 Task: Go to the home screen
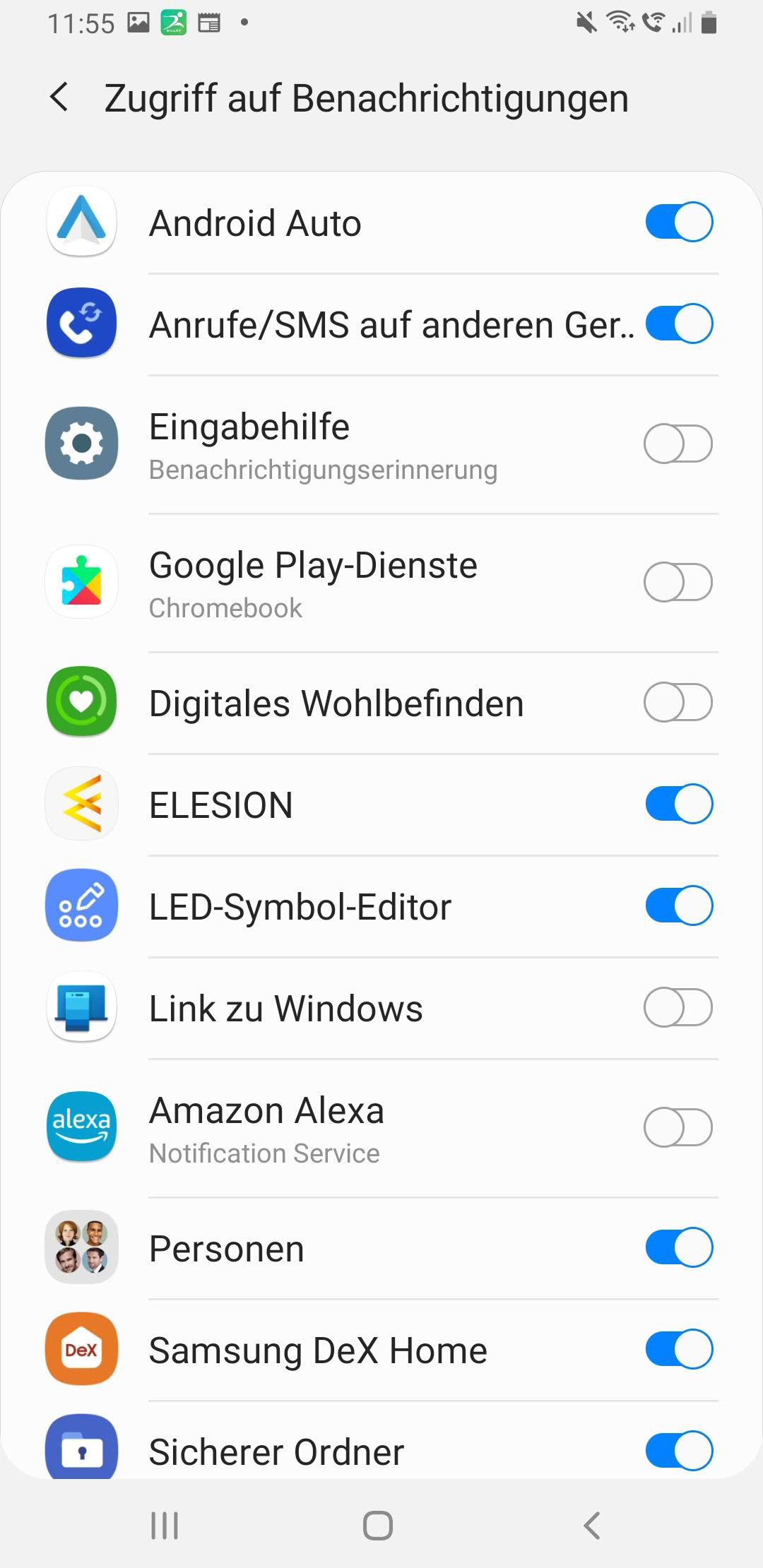378,1526
